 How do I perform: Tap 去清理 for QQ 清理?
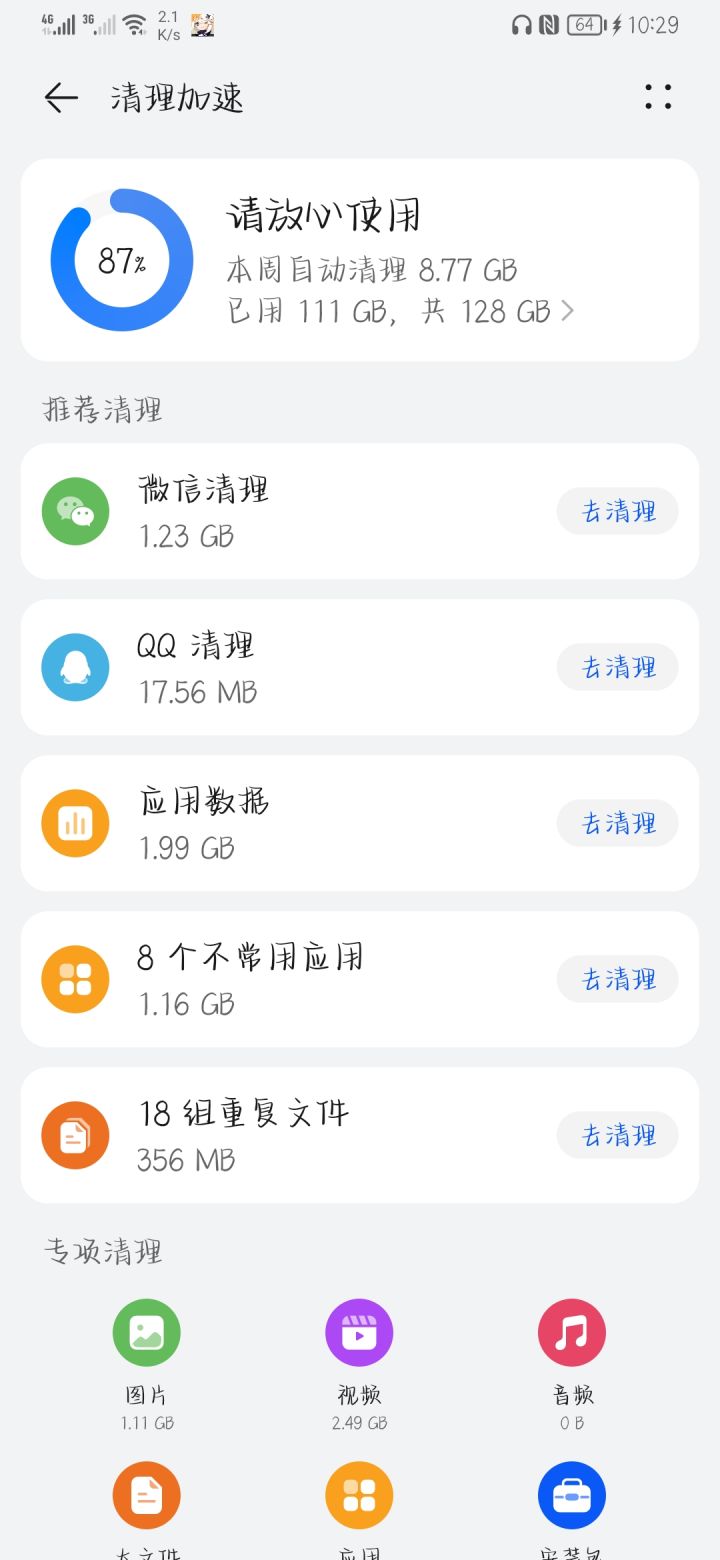pos(617,668)
